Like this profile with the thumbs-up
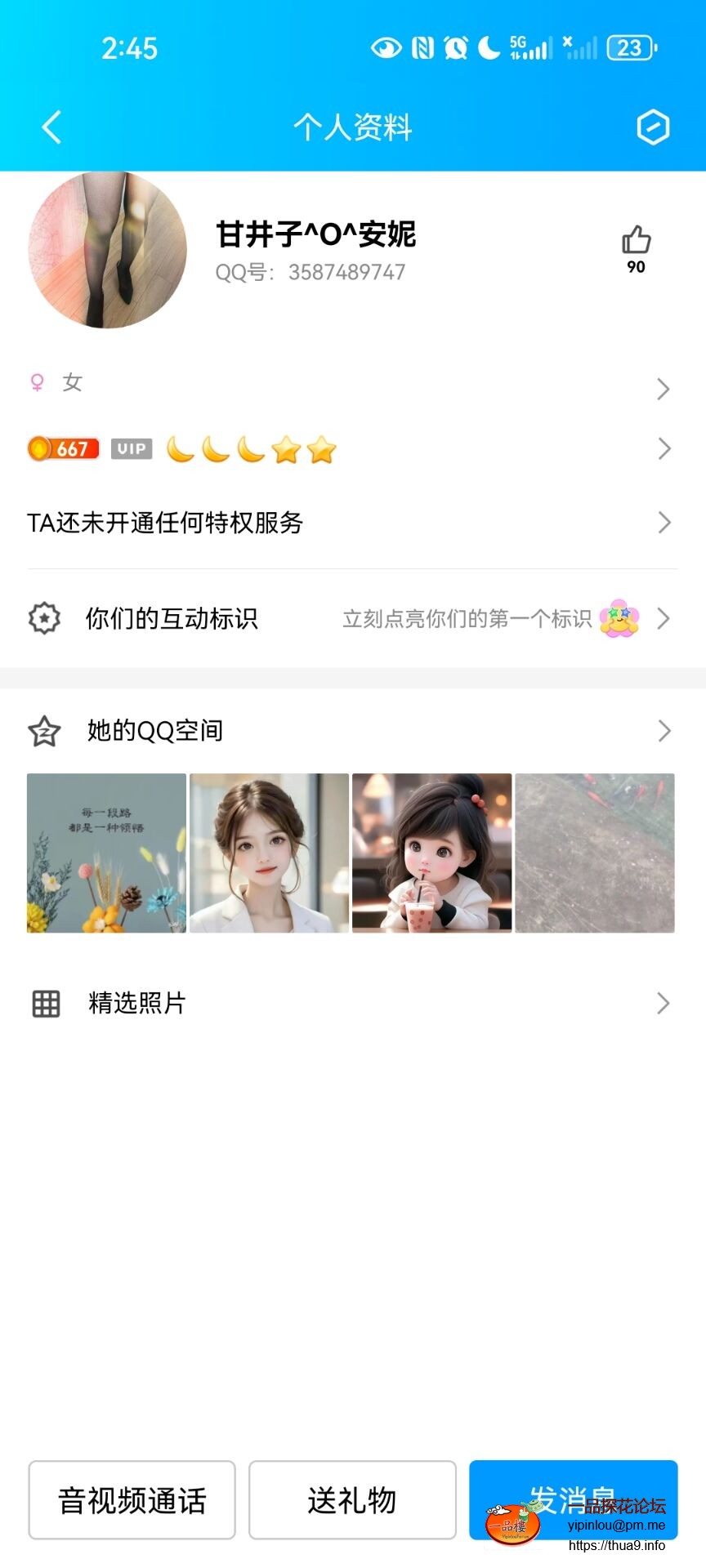Screen dimensions: 706x1568 (x=636, y=242)
